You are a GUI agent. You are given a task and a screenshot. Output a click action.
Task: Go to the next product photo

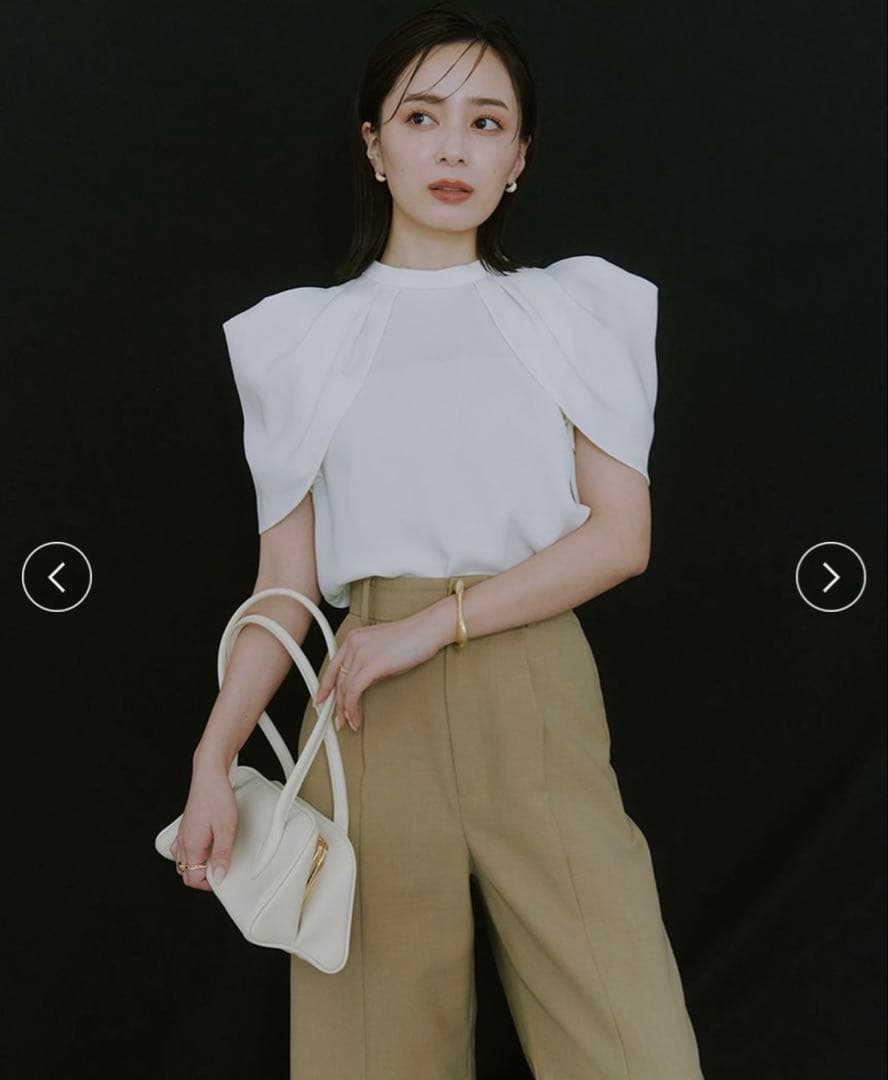830,577
